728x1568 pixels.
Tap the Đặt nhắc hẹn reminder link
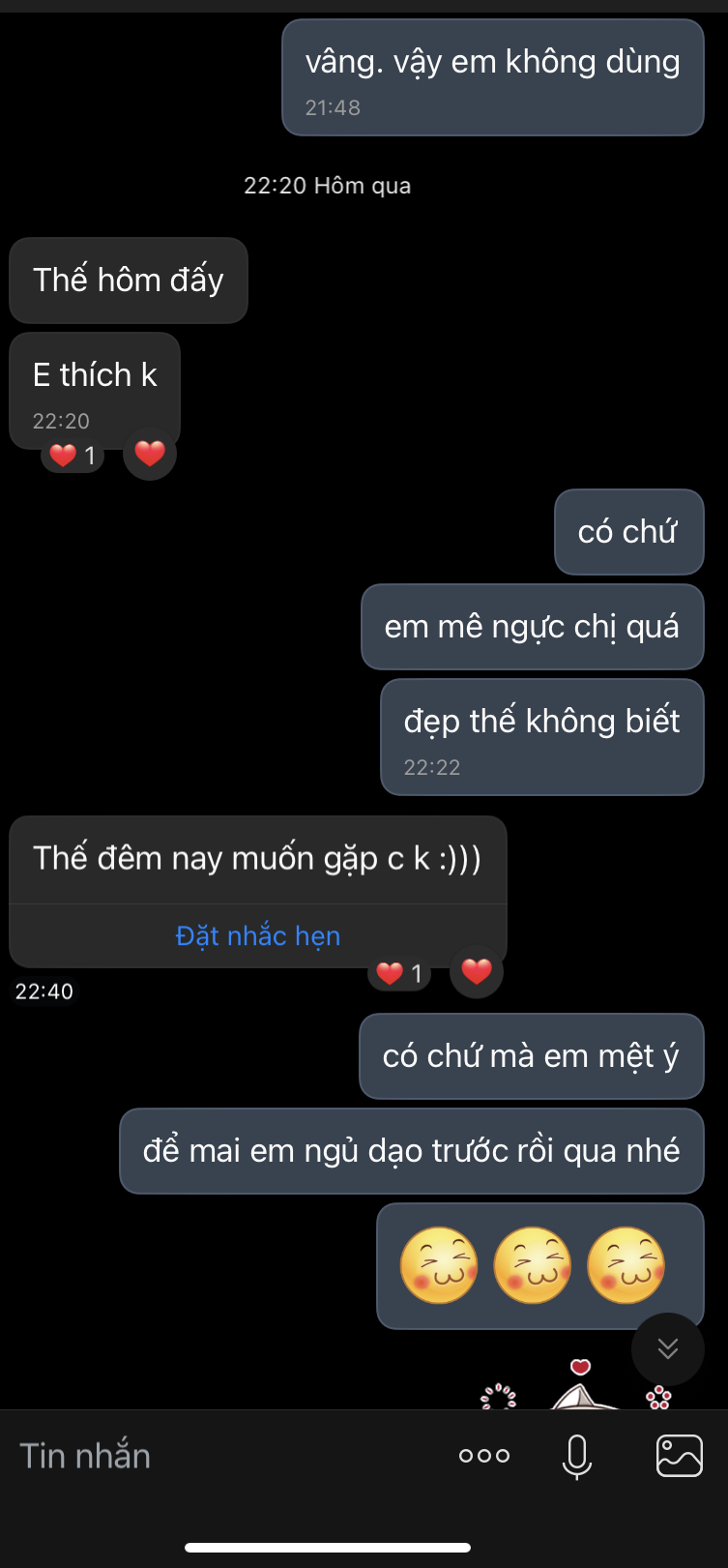(x=258, y=936)
